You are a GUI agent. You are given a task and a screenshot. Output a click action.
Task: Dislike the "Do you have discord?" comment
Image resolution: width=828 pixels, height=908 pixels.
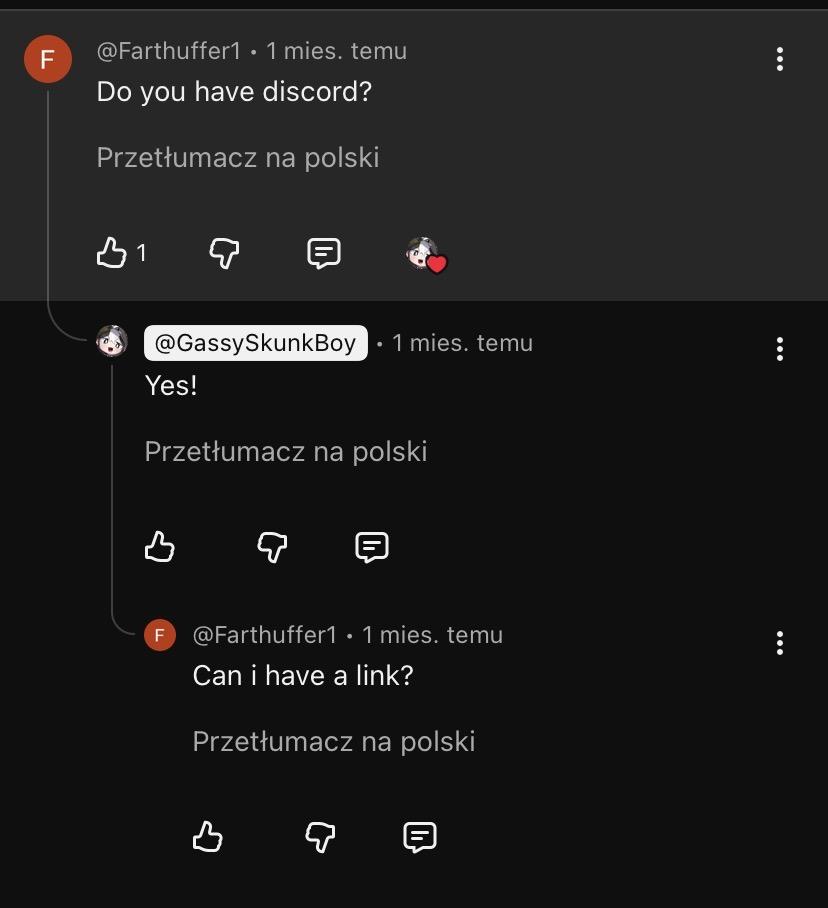pos(224,253)
